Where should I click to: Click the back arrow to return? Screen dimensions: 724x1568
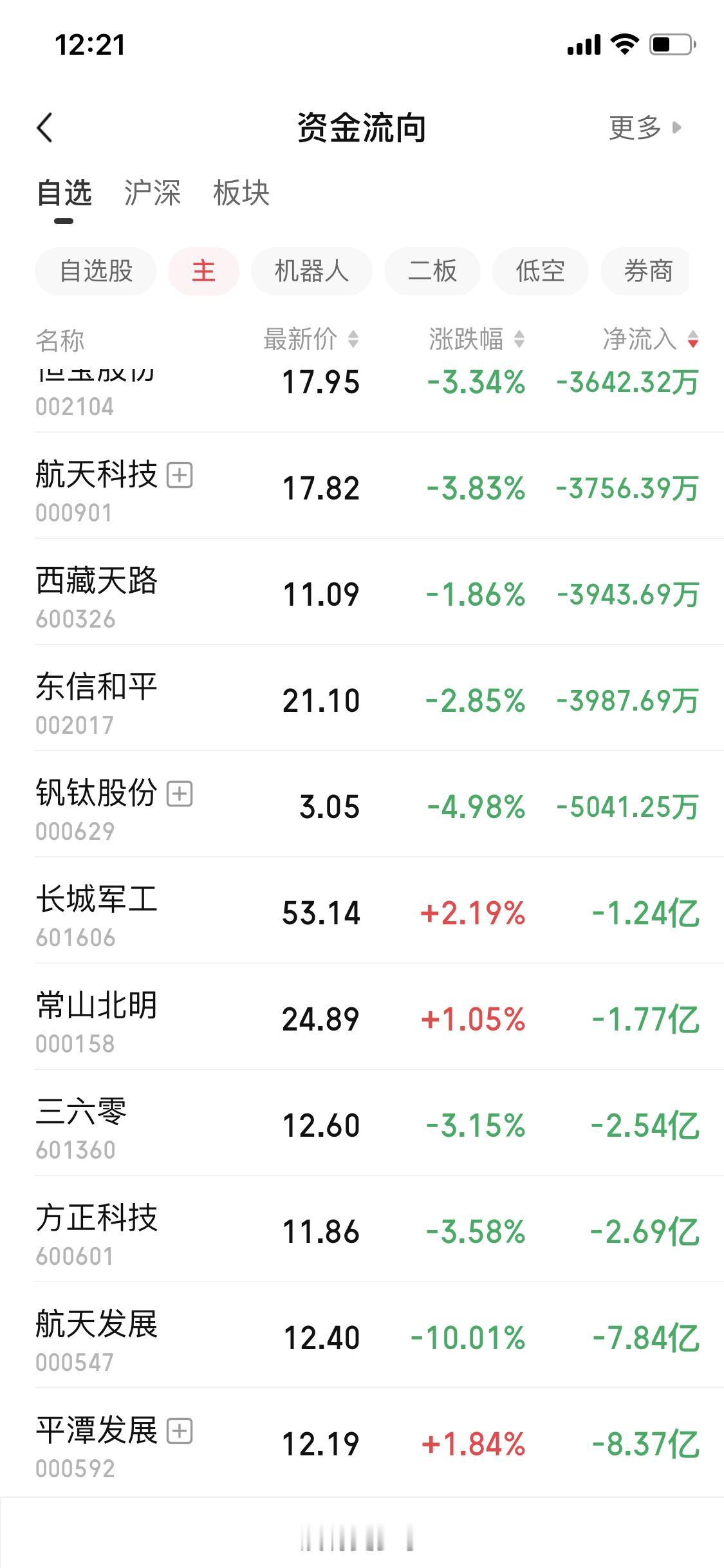point(43,128)
